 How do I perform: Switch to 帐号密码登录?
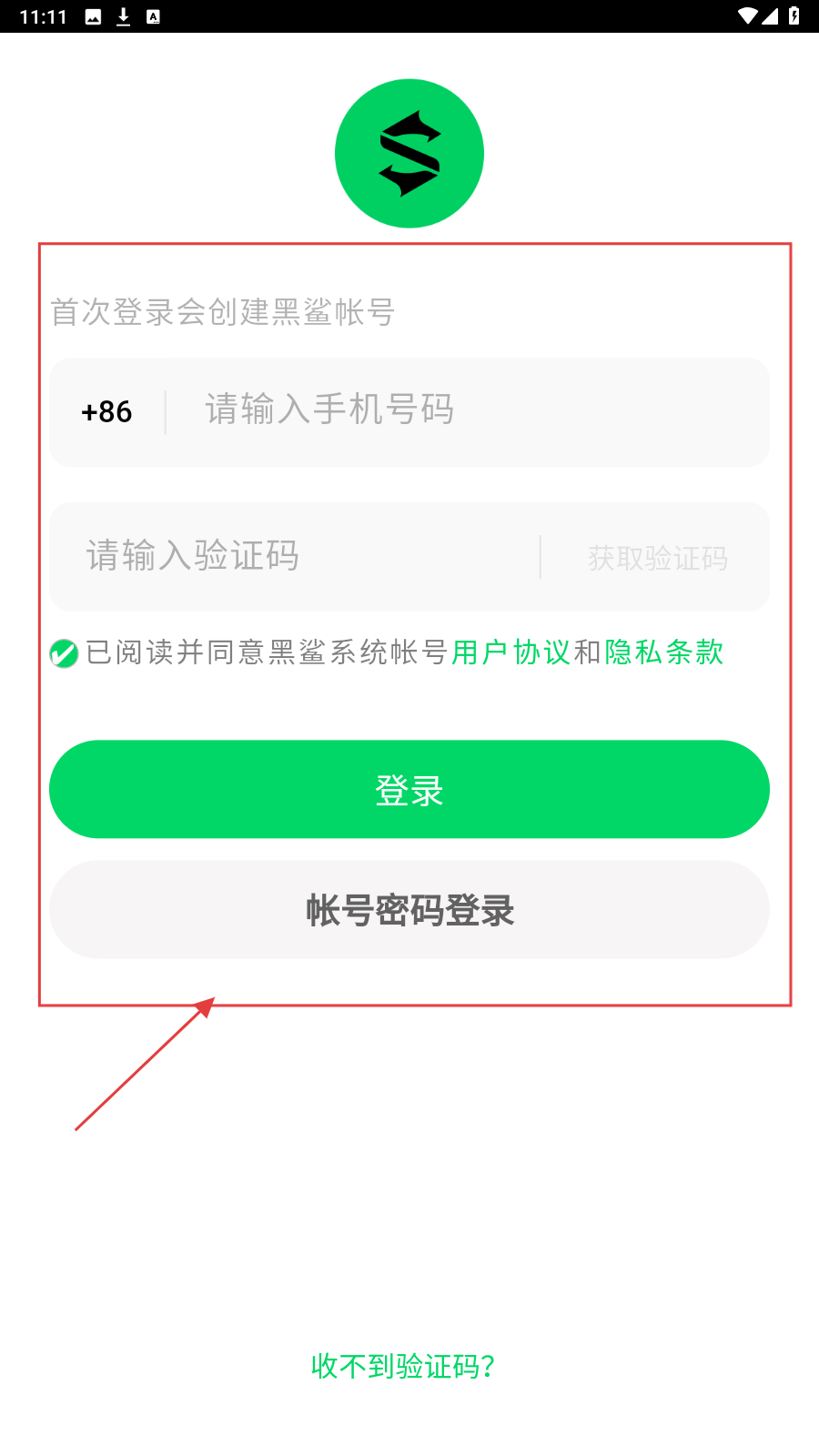(x=409, y=909)
